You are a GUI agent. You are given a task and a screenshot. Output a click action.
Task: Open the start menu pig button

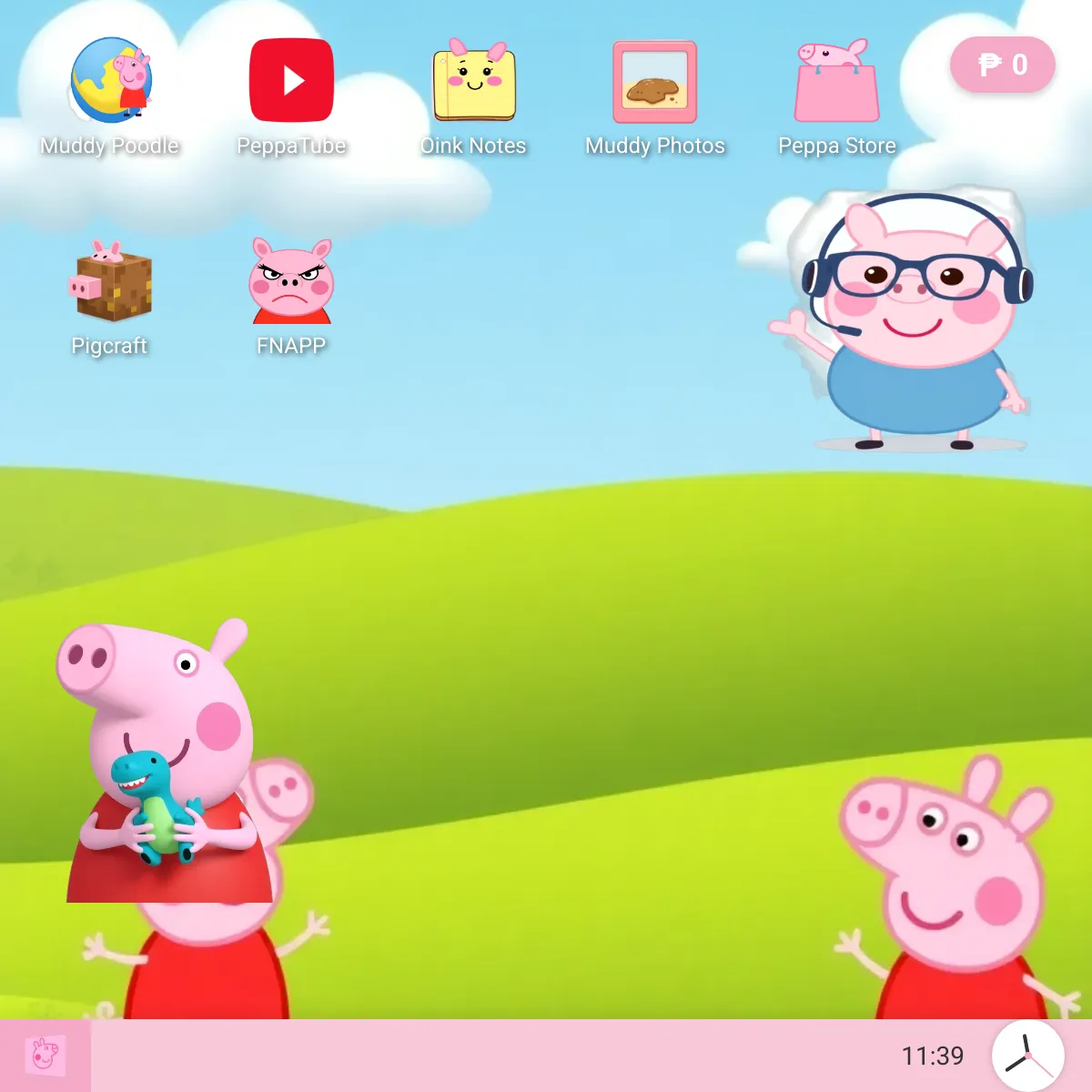45,1056
